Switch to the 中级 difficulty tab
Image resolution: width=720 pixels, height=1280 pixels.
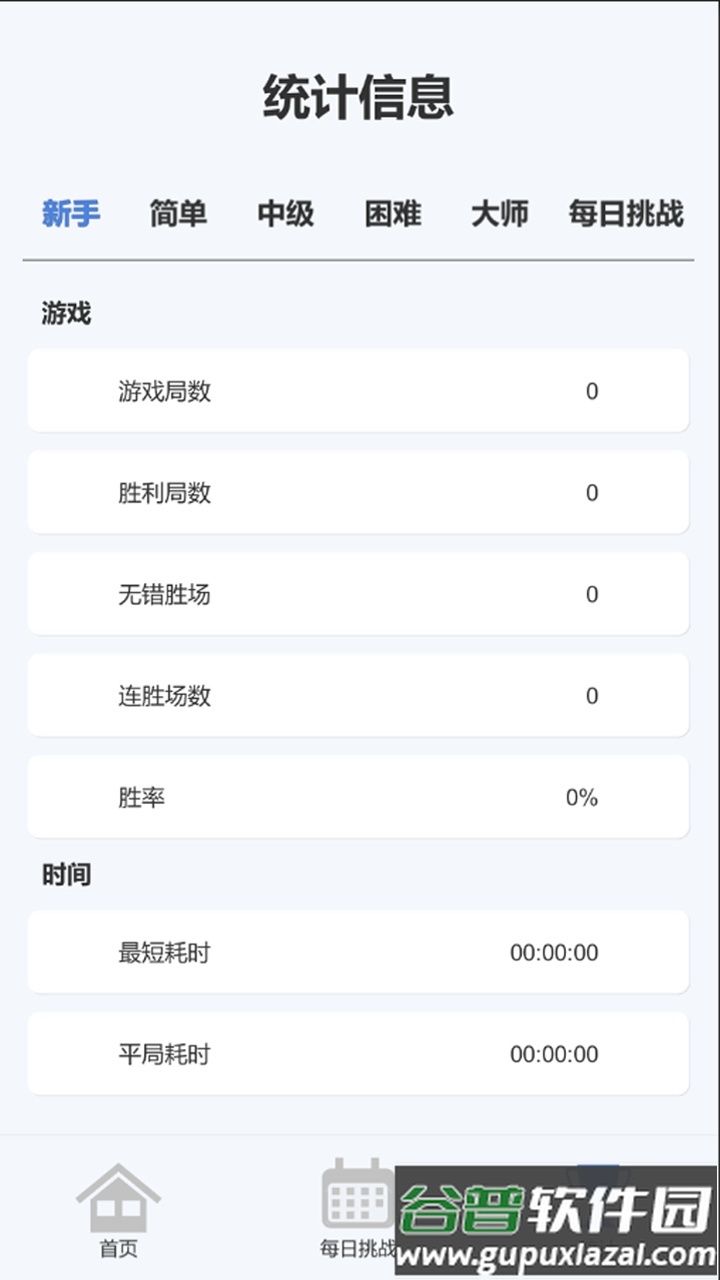coord(287,213)
